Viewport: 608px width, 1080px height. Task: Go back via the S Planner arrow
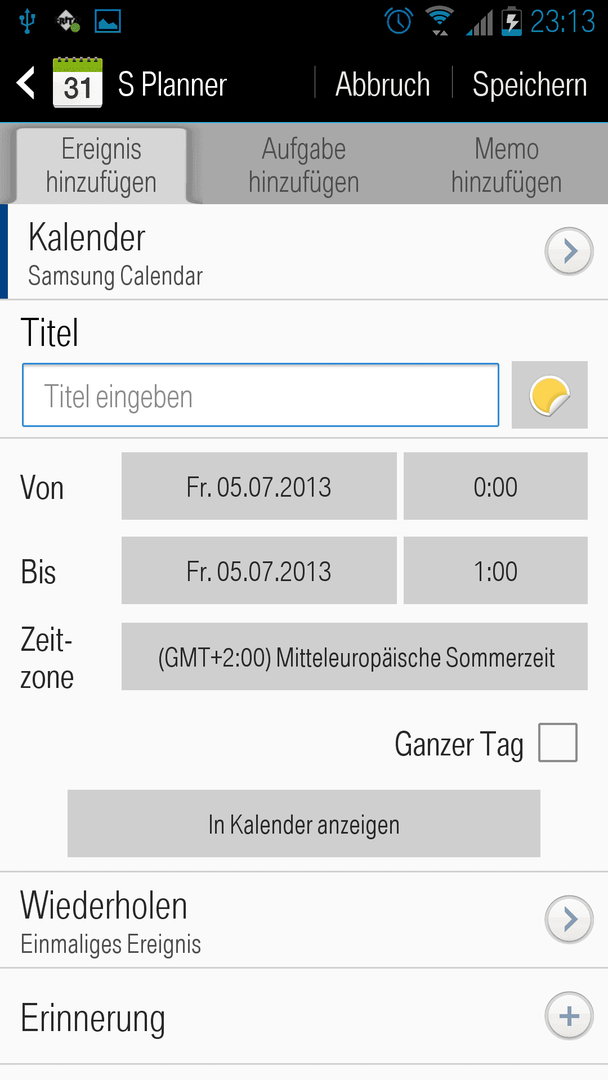pyautogui.click(x=26, y=83)
